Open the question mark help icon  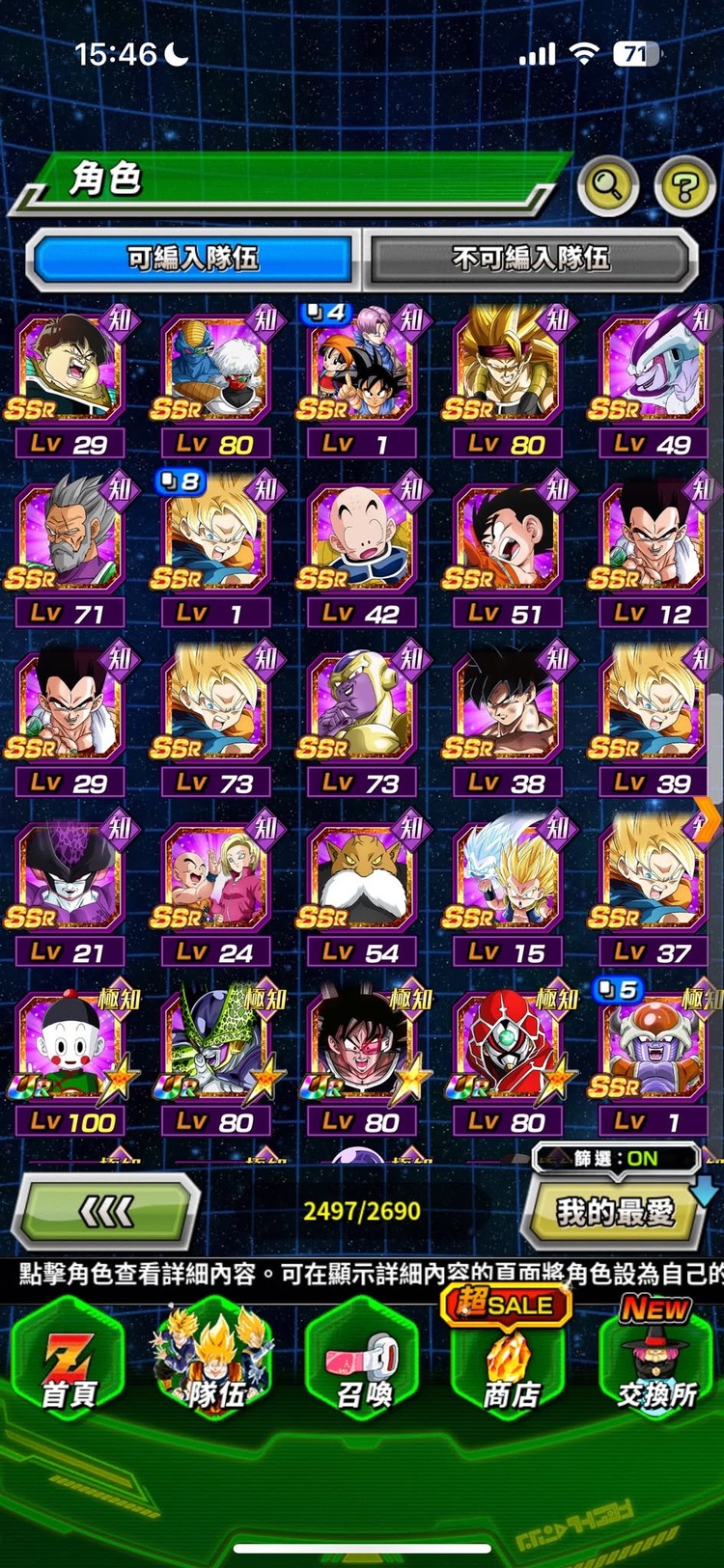click(x=684, y=185)
